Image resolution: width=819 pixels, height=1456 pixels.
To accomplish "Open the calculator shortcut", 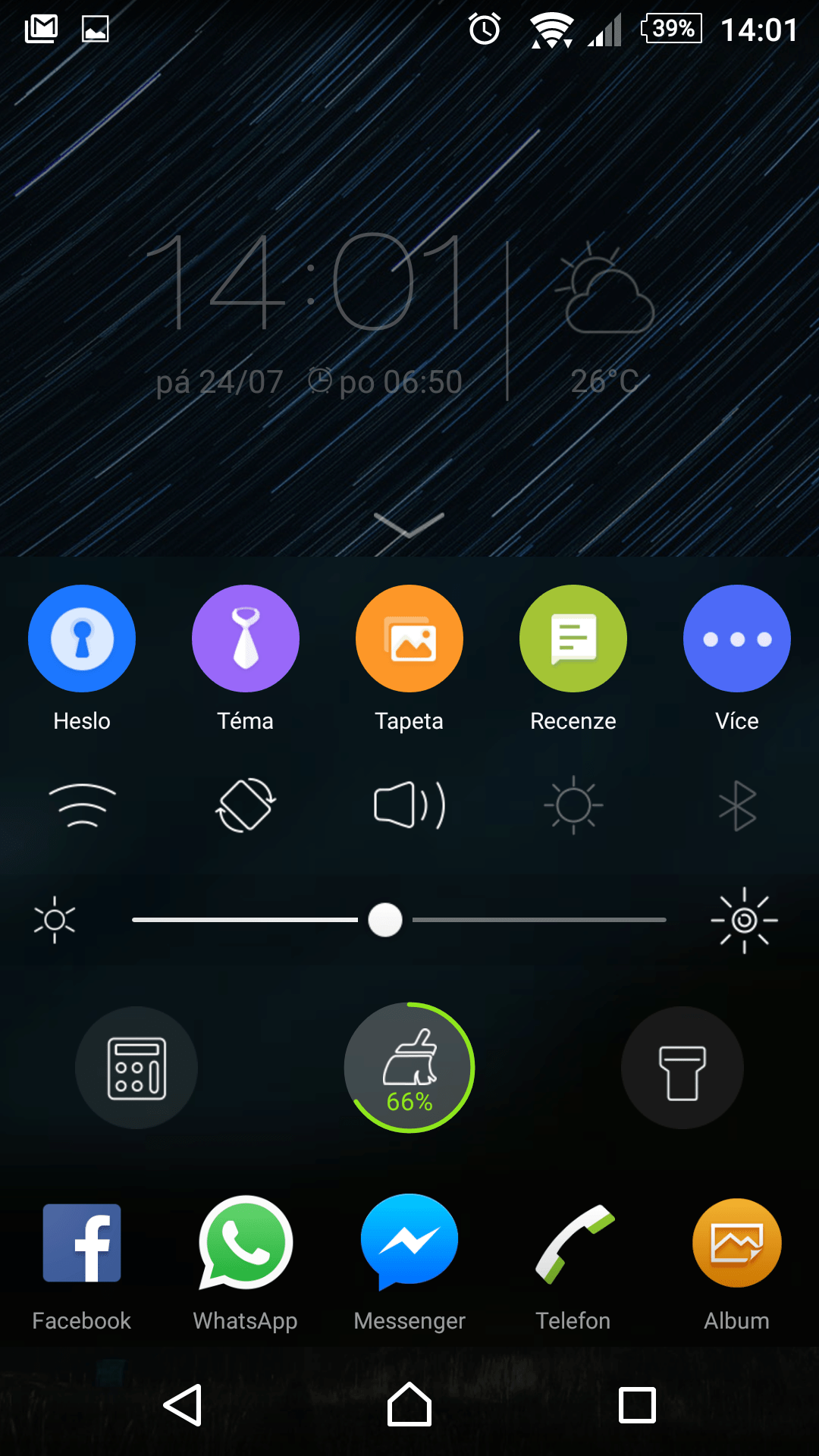I will [136, 1068].
